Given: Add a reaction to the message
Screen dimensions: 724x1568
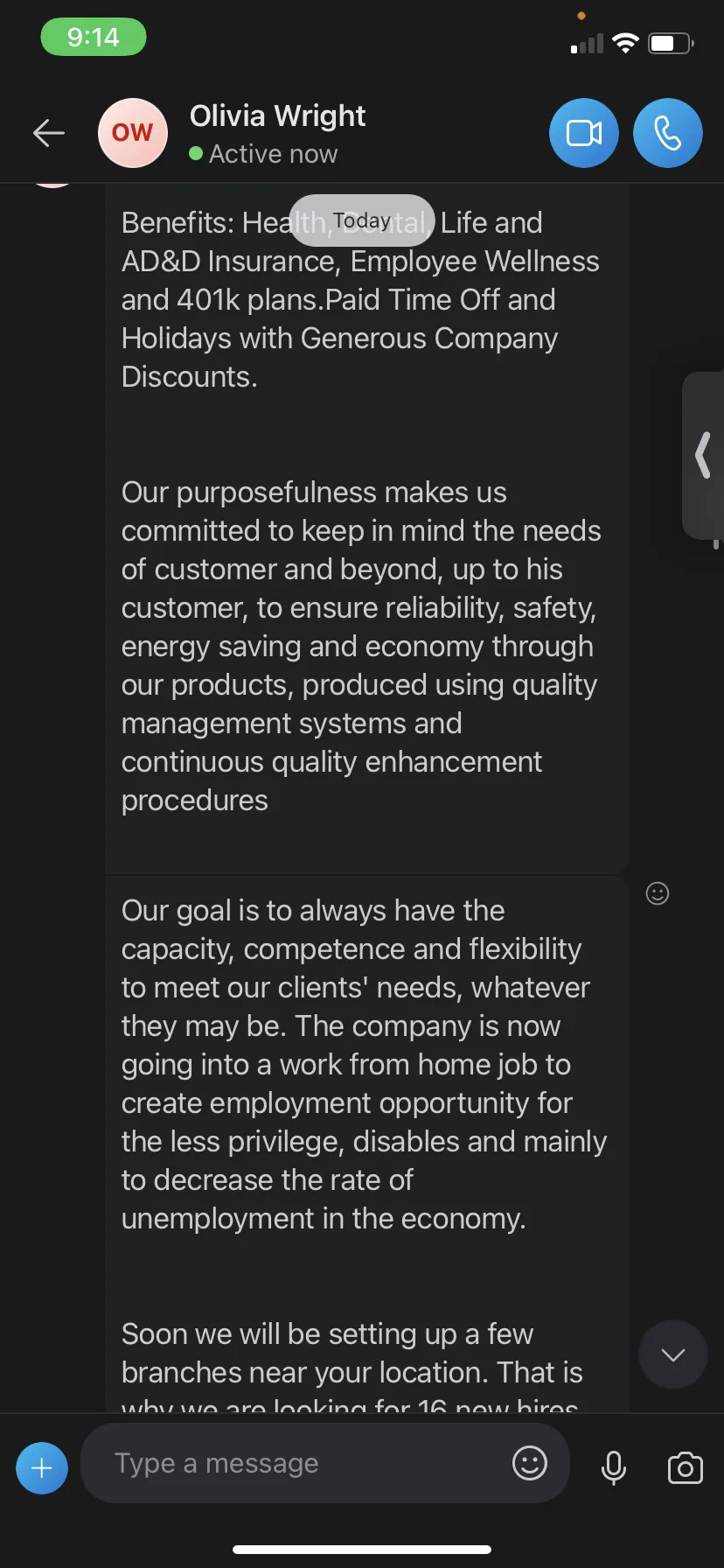Looking at the screenshot, I should click(x=658, y=893).
